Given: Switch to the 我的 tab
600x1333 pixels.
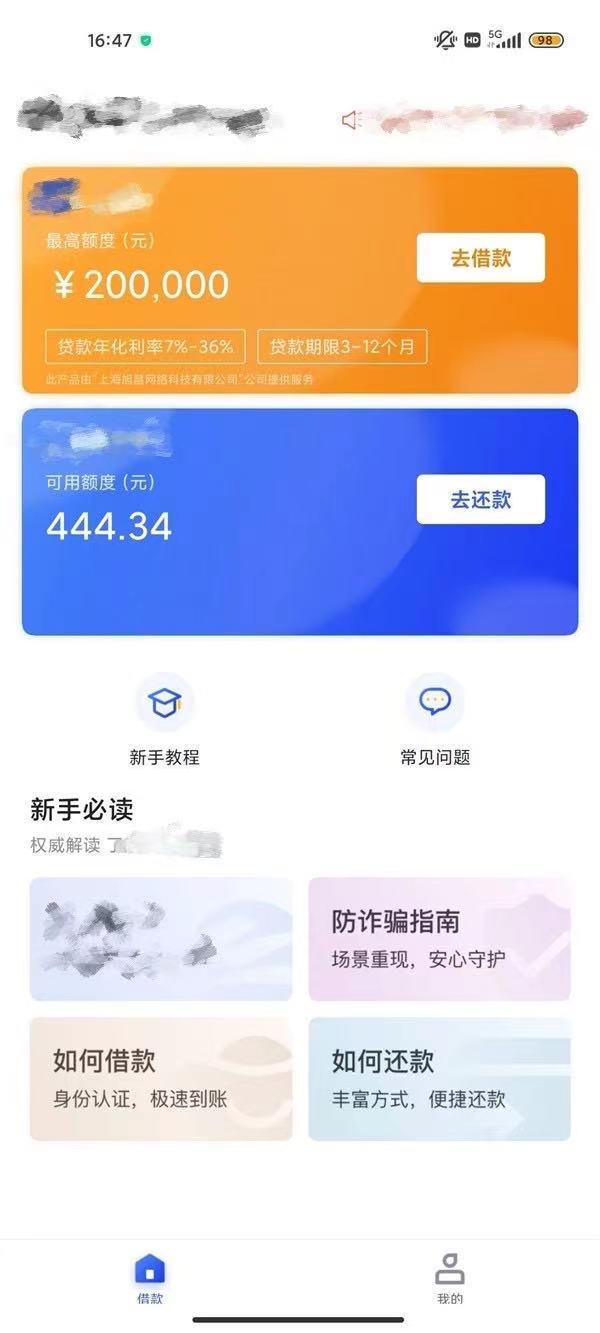Looking at the screenshot, I should point(450,1278).
